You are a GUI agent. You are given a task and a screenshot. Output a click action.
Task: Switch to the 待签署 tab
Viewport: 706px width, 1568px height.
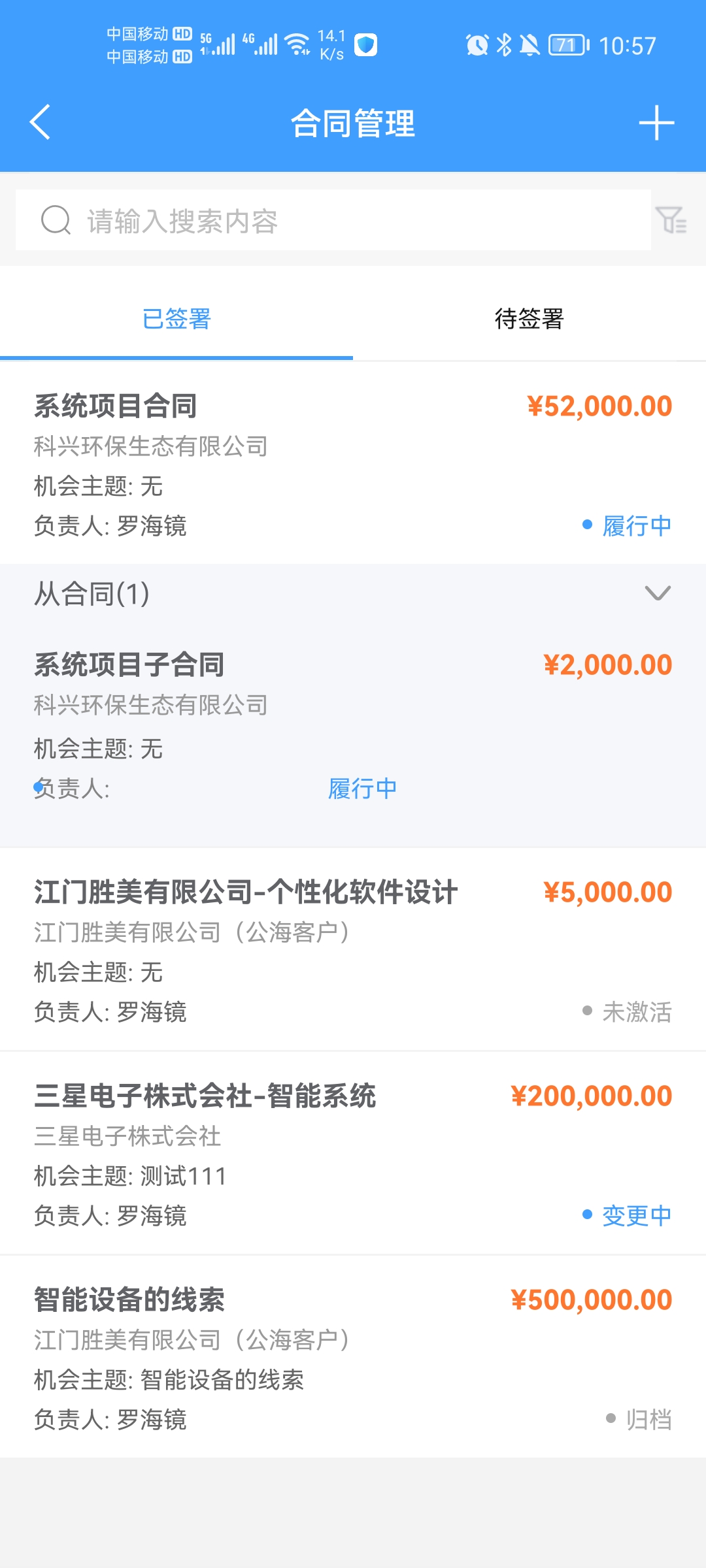pos(529,319)
